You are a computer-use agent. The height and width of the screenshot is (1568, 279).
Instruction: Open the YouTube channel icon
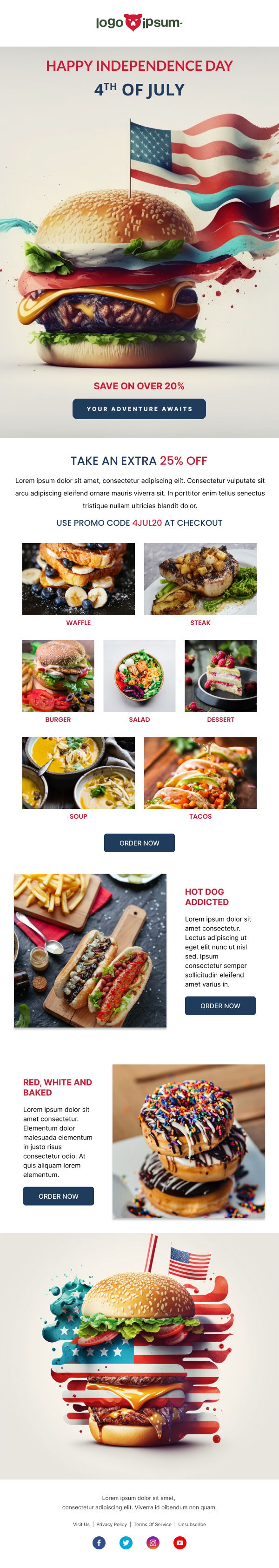point(180,1542)
